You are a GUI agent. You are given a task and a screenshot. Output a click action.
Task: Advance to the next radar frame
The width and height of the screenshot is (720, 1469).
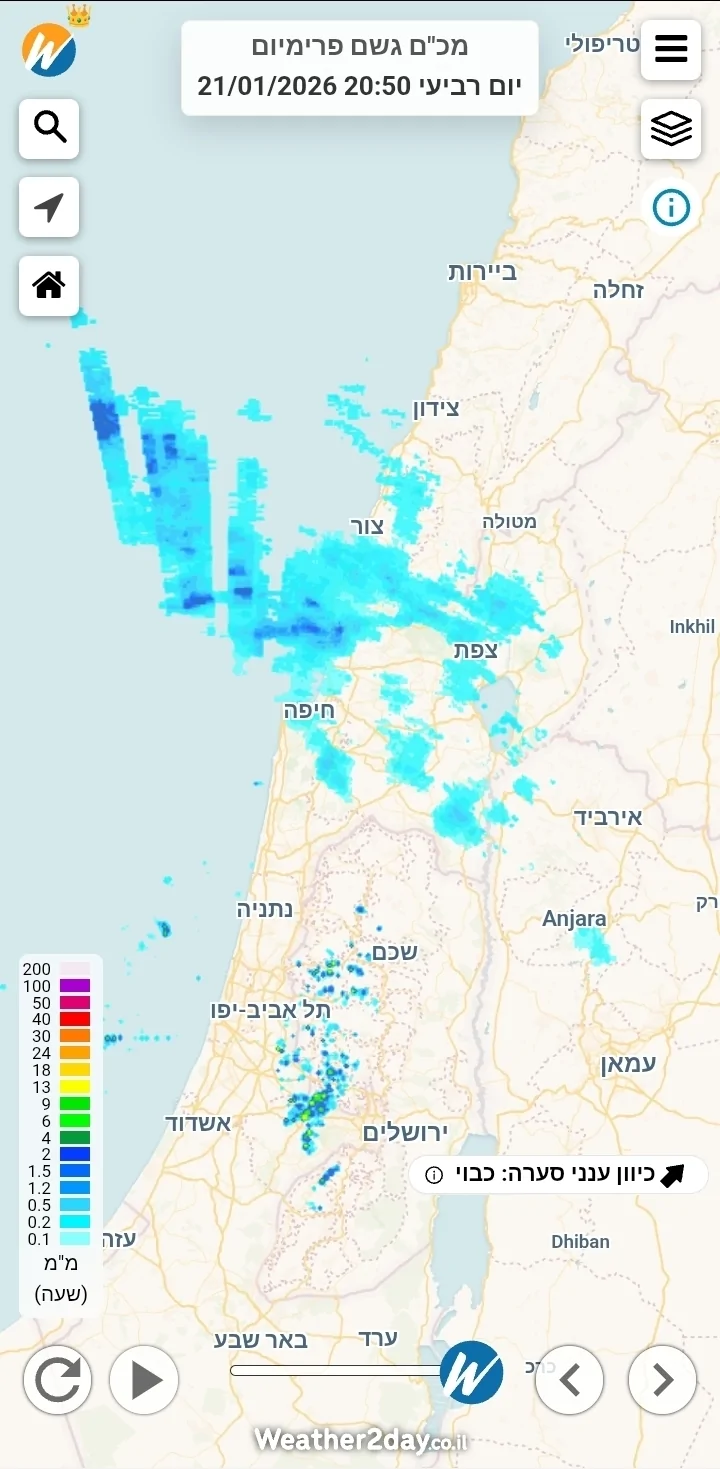coord(662,1380)
